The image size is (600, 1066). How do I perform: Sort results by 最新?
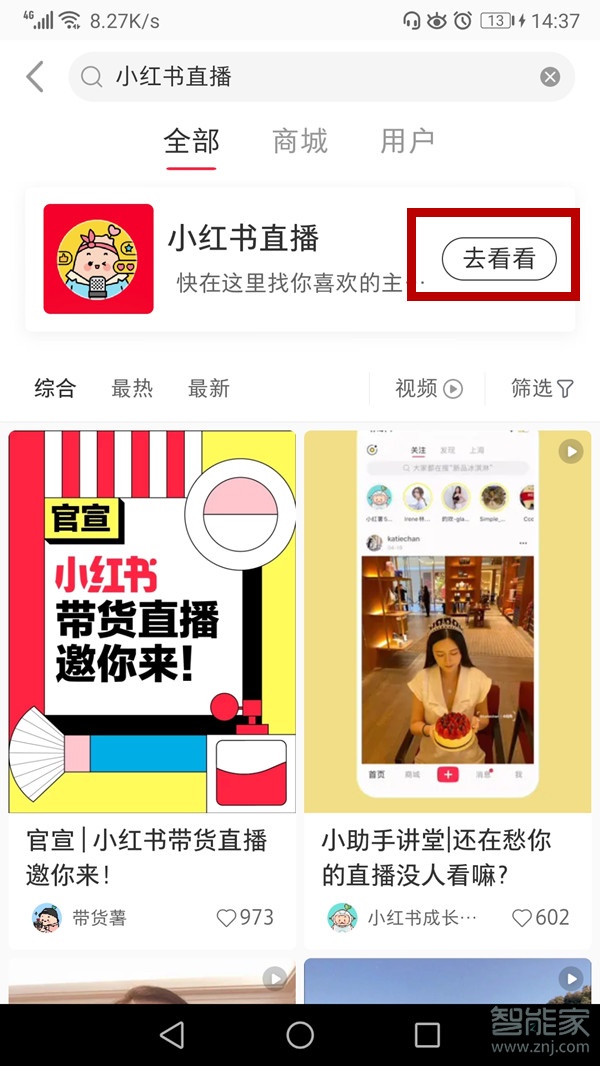pyautogui.click(x=209, y=388)
